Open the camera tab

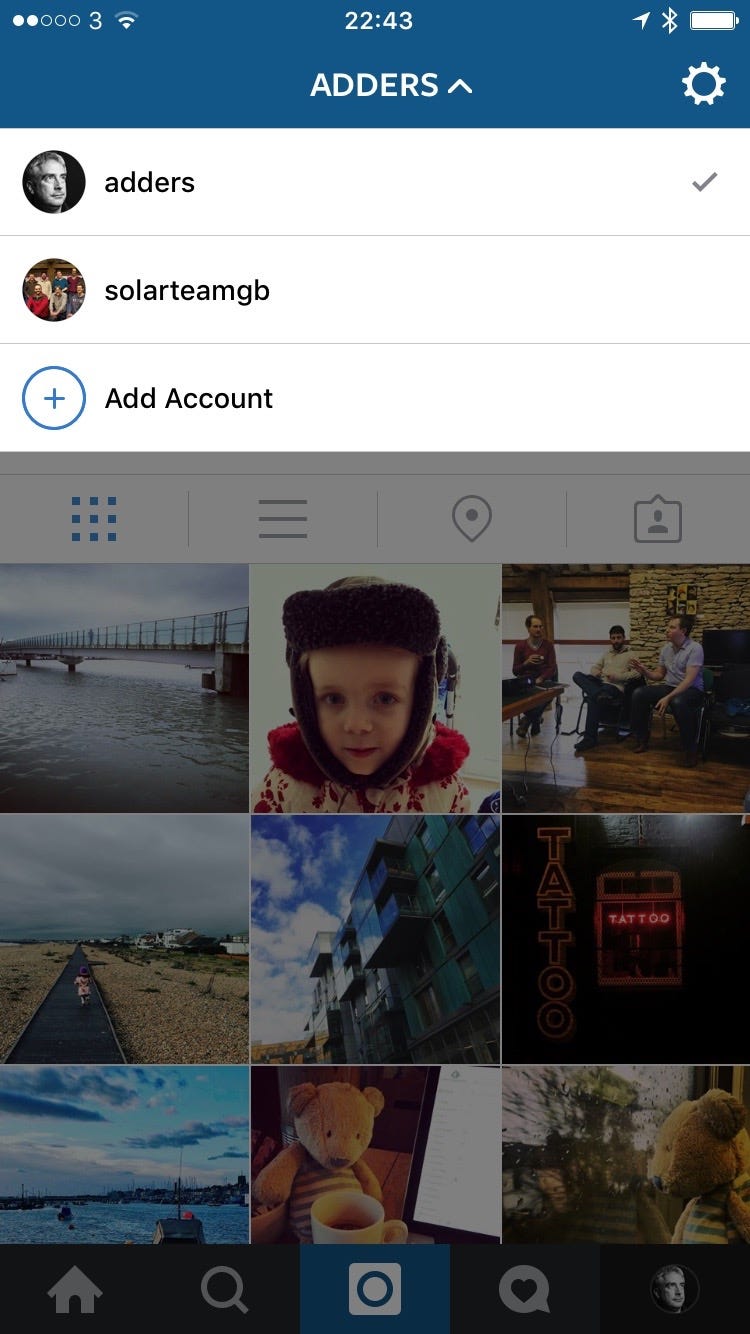point(375,1290)
